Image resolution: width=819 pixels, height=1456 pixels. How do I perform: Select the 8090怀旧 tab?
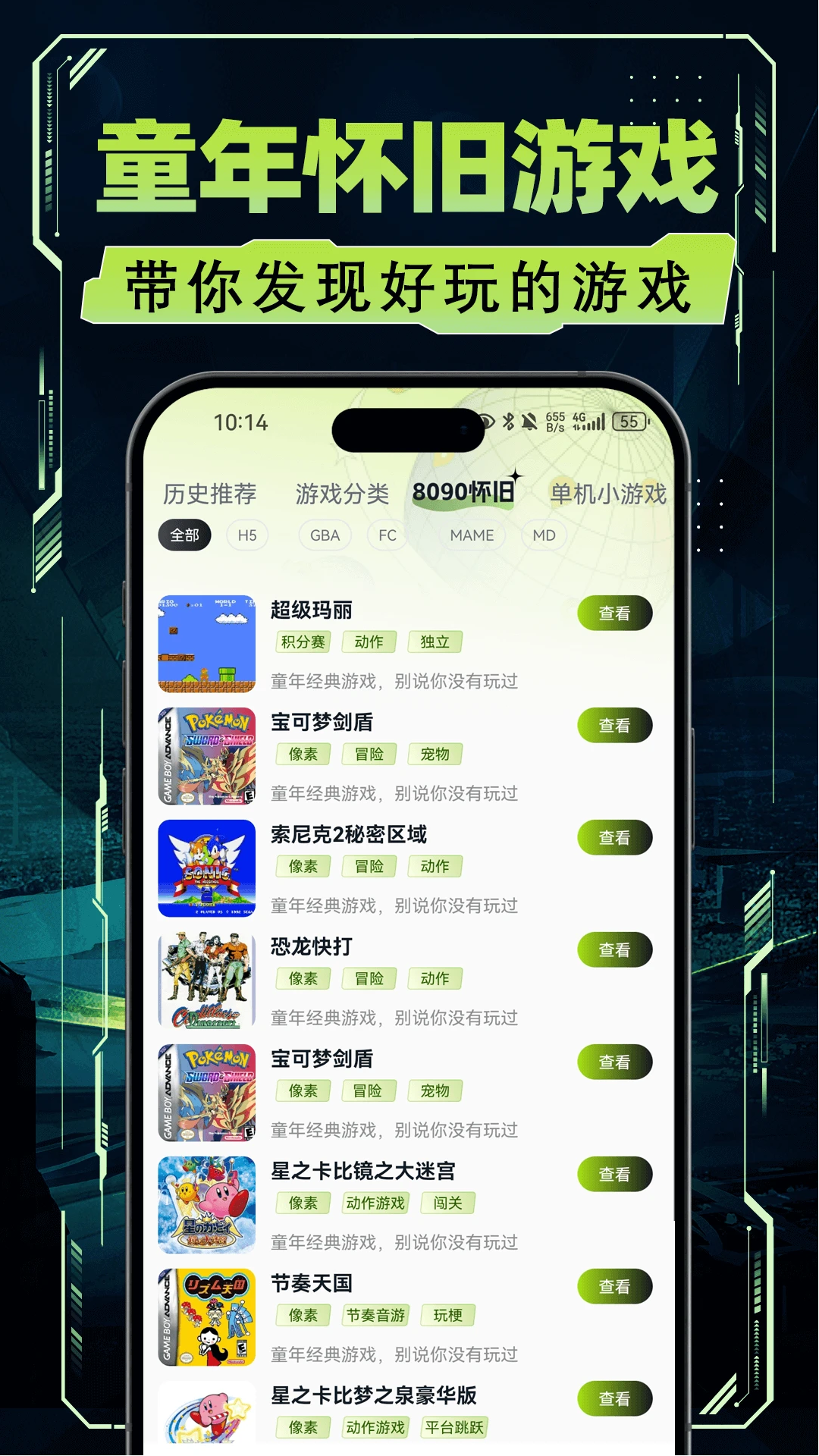click(x=465, y=491)
